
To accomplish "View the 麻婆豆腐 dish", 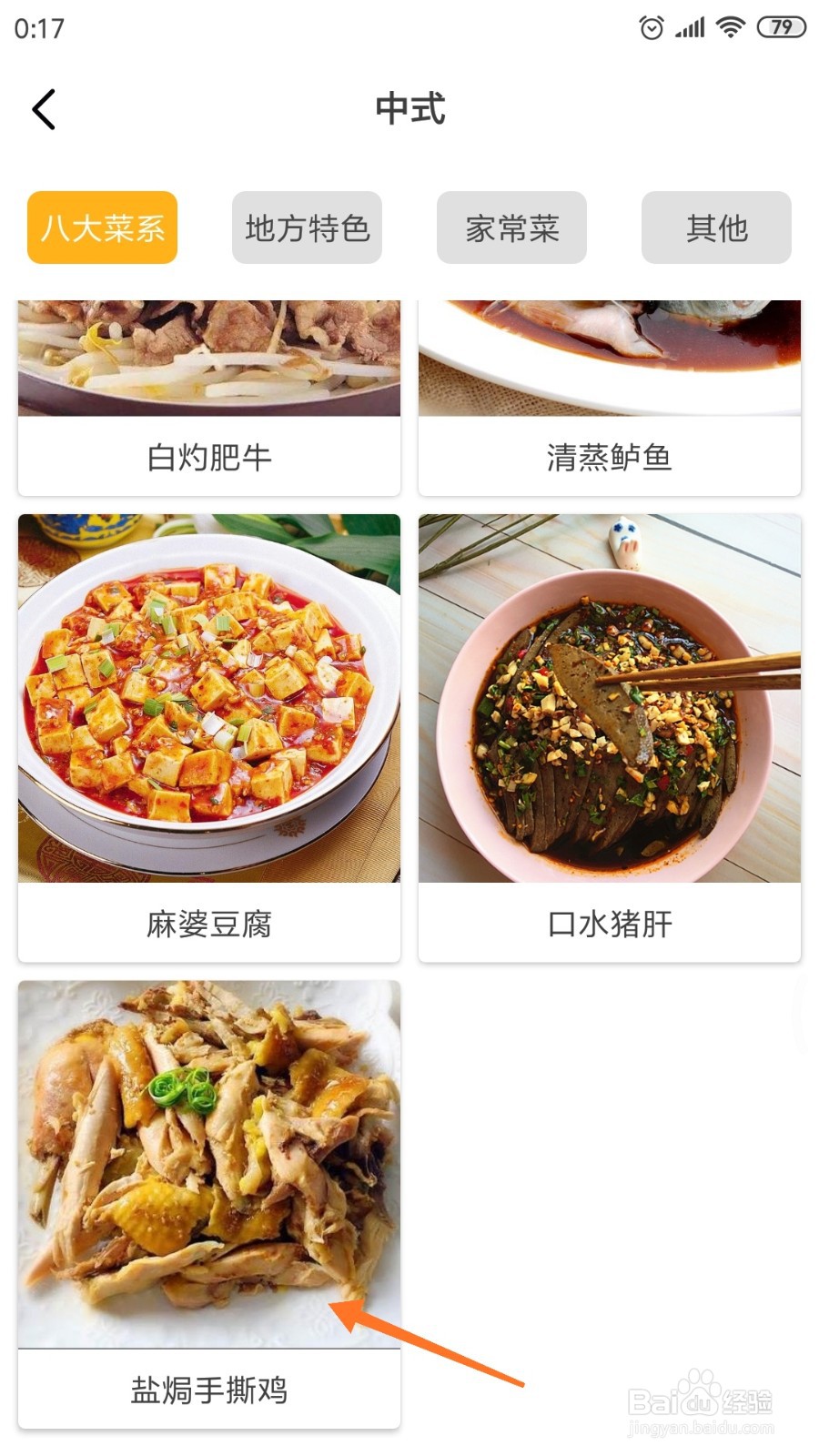I will 209,737.
